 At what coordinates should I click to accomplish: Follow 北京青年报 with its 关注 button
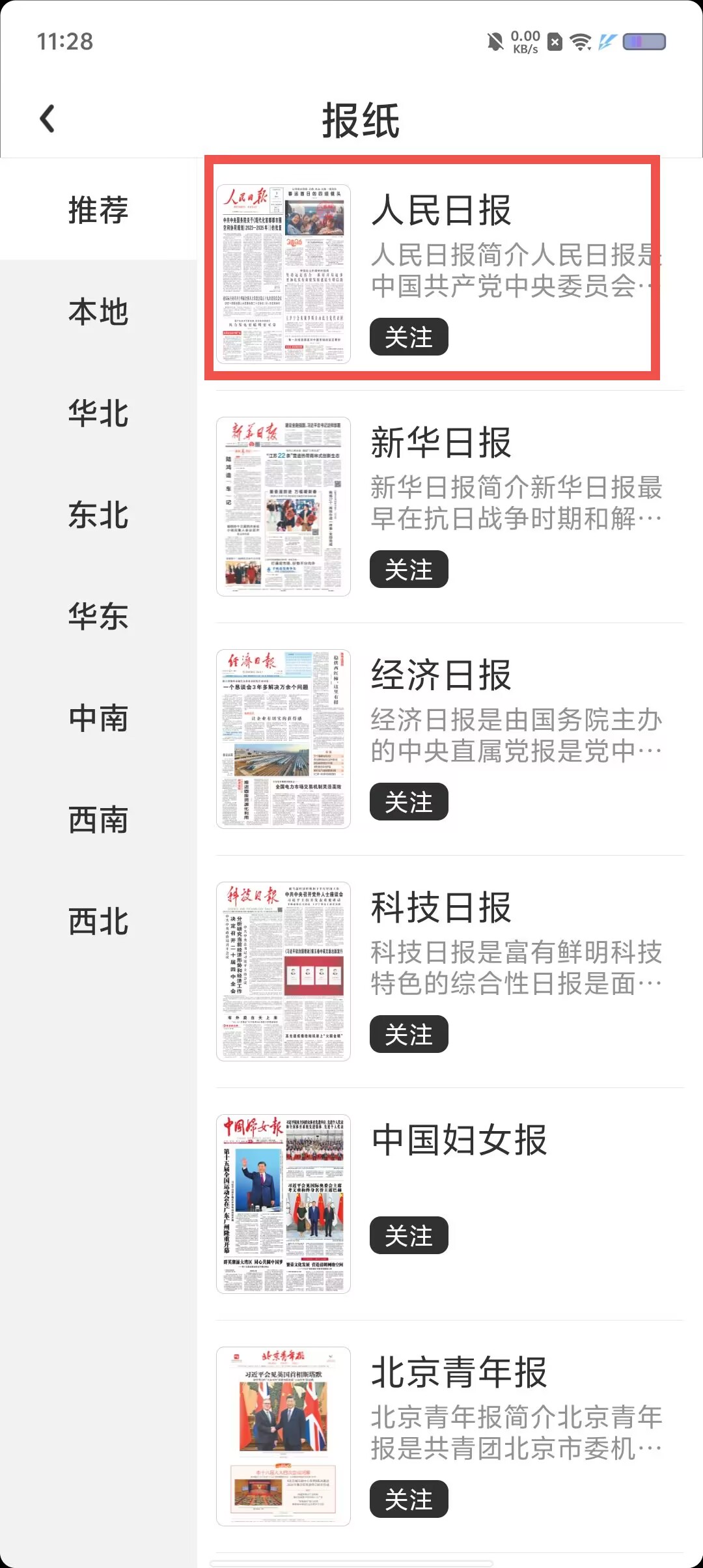coord(409,1499)
